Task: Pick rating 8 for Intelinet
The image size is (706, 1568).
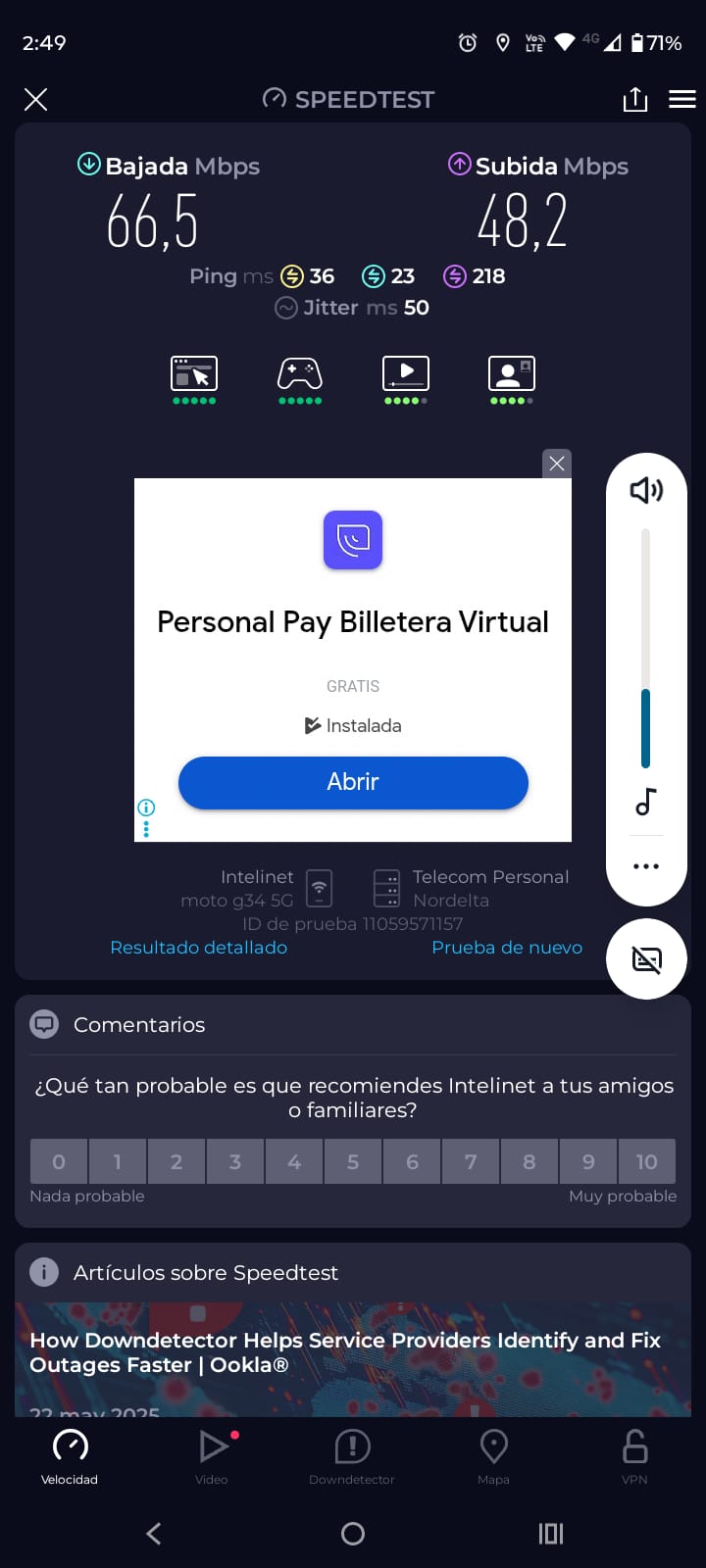Action: point(529,1161)
